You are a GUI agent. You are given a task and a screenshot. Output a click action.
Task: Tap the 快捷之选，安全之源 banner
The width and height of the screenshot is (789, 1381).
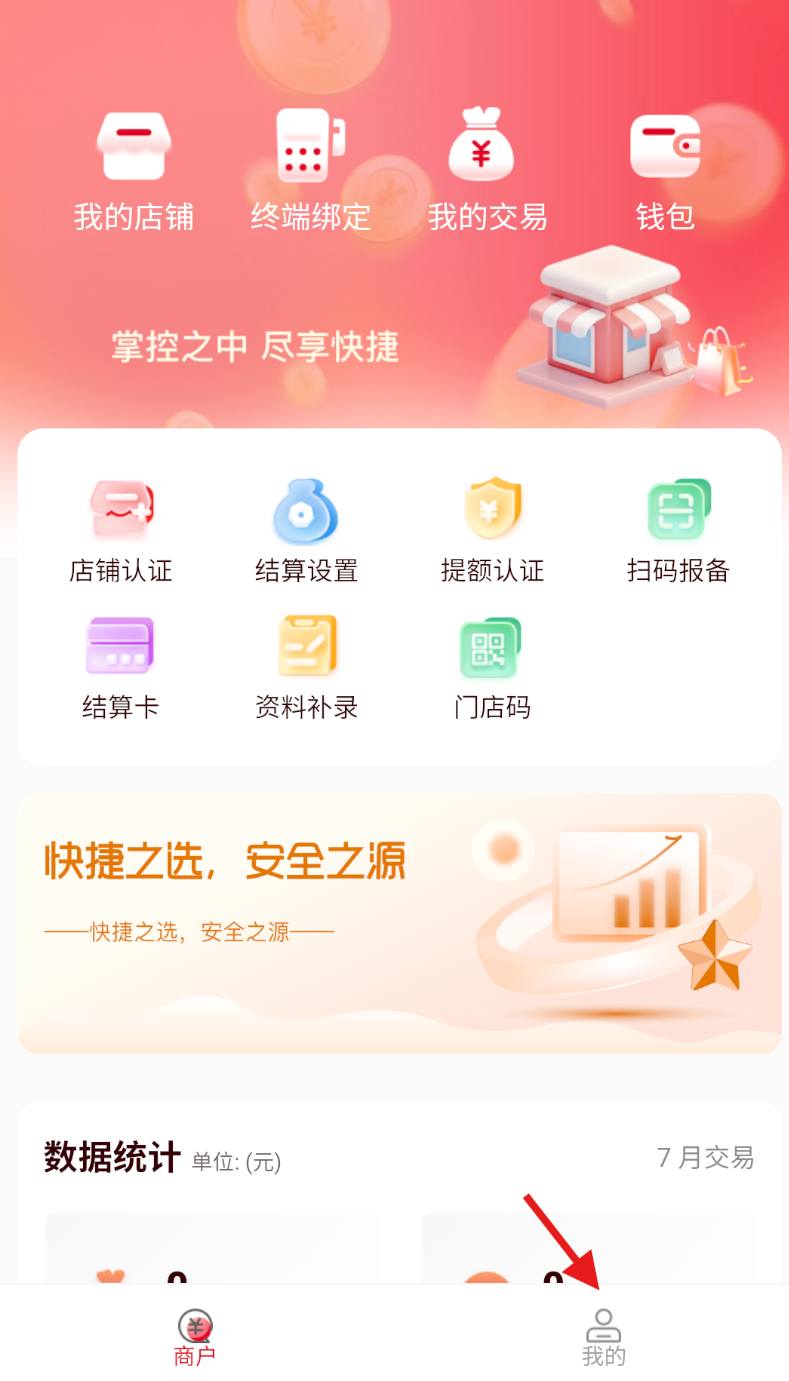tap(399, 922)
